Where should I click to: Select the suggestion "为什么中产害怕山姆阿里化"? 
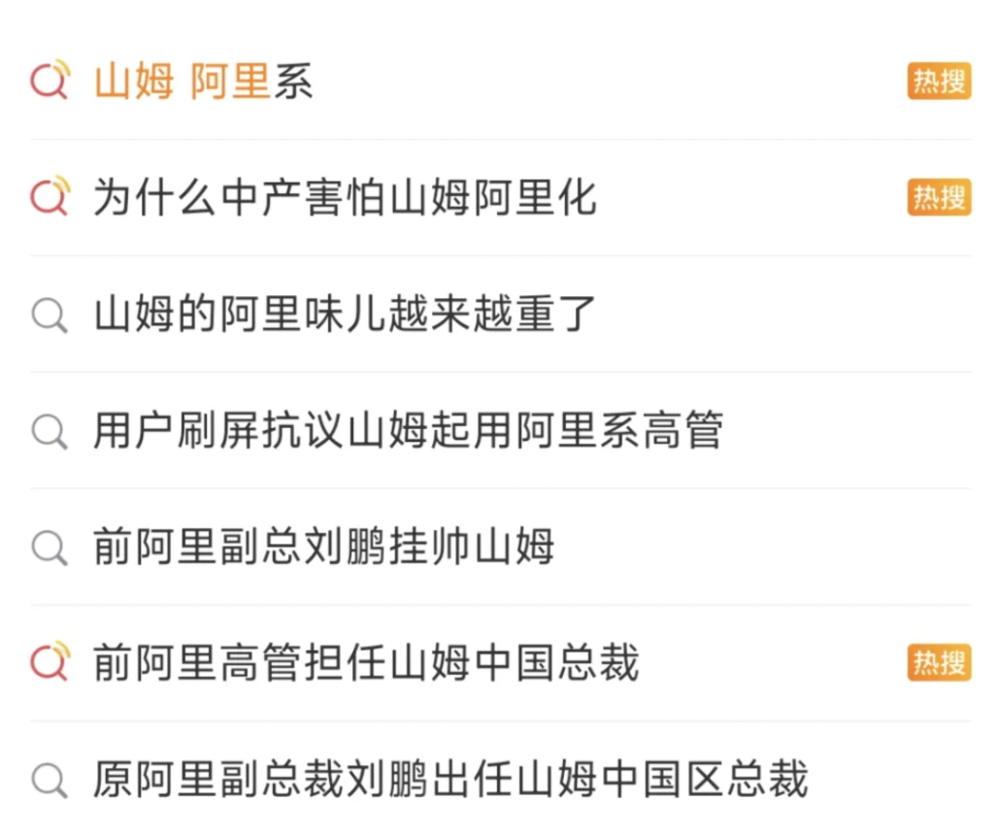tap(345, 198)
